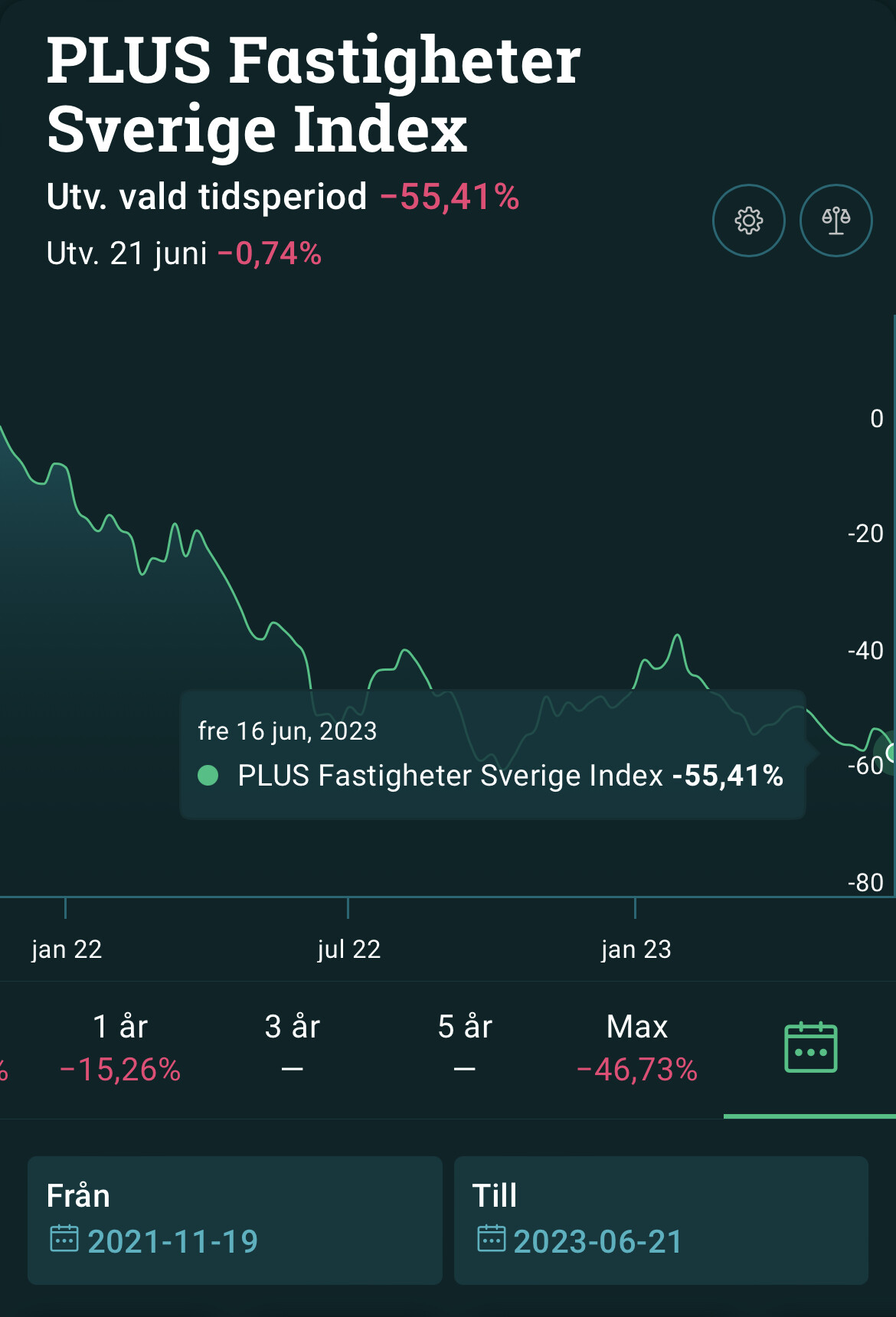896x1317 pixels.
Task: Switch to the 3 år period
Action: [292, 1047]
